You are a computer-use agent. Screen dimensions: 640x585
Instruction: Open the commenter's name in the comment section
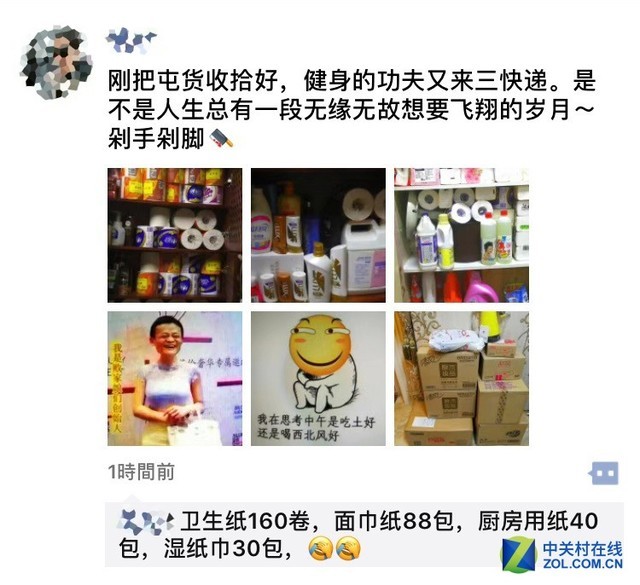pyautogui.click(x=143, y=521)
